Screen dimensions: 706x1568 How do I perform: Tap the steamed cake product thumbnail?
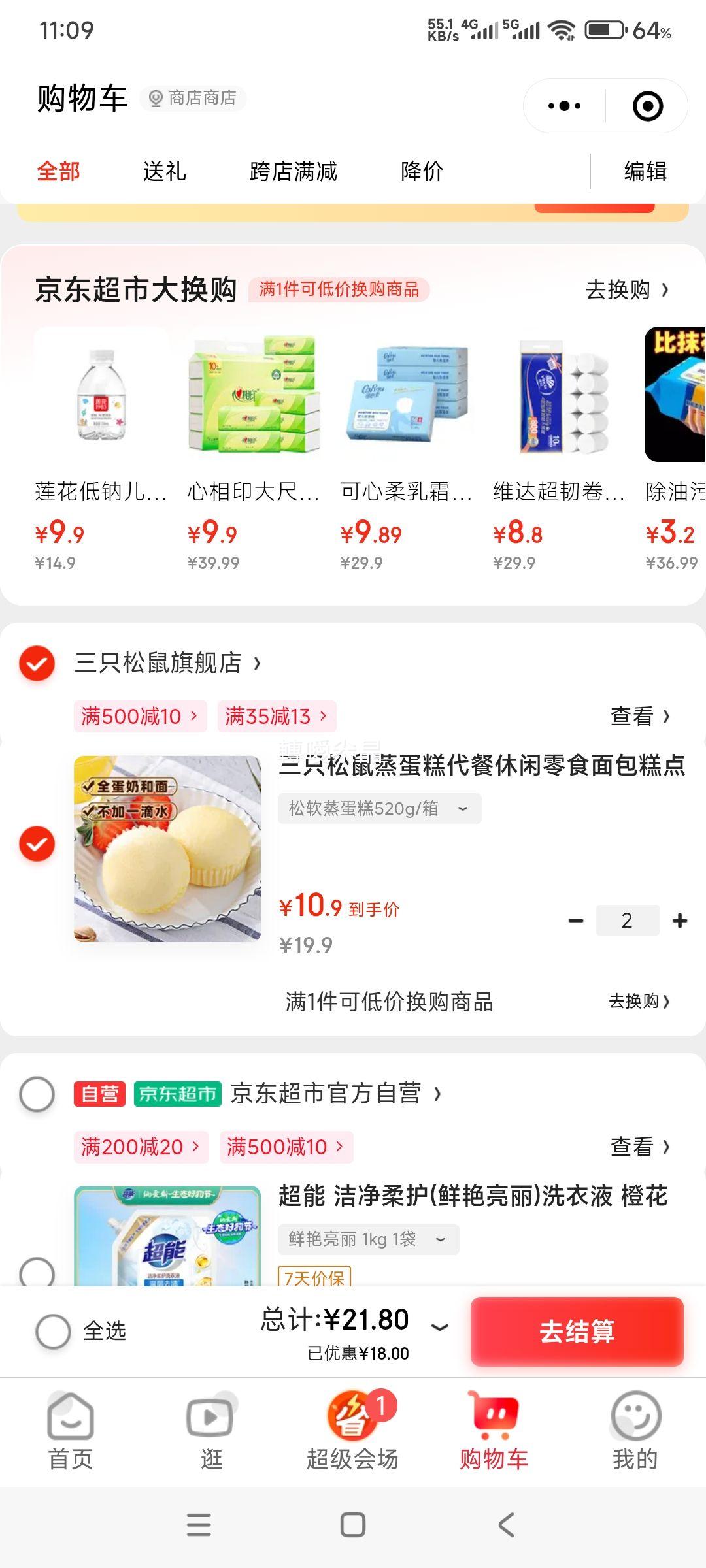point(166,848)
